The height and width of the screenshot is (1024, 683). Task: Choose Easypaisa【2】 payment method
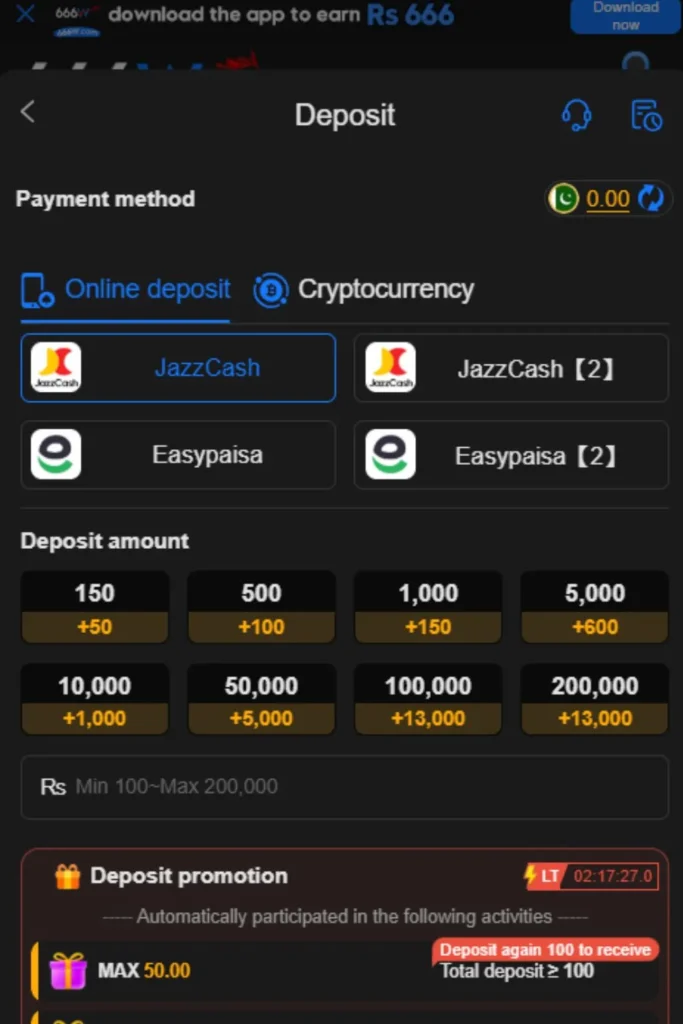pyautogui.click(x=511, y=455)
